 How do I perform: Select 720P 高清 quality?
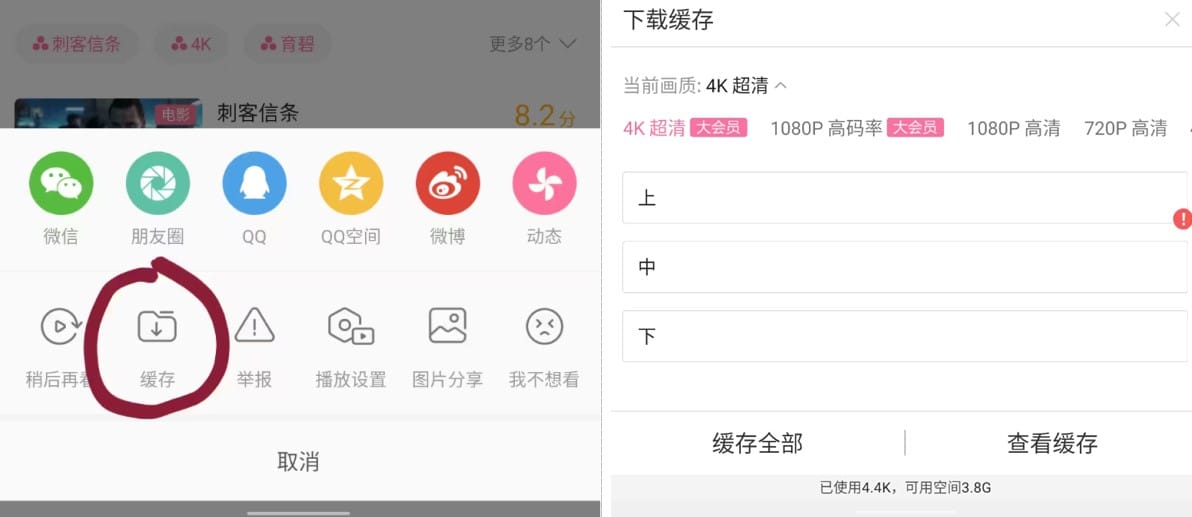1125,128
